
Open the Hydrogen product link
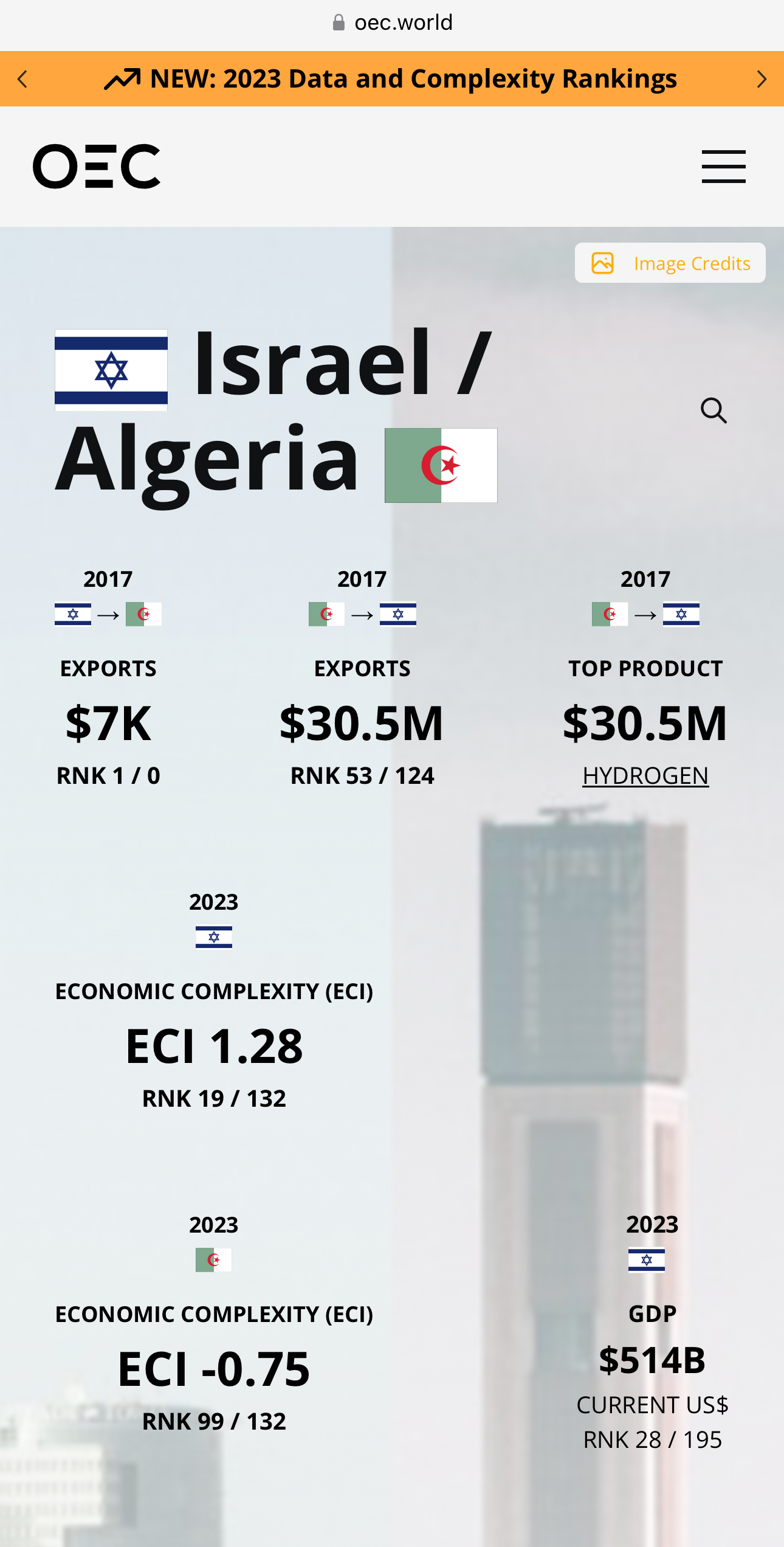[645, 776]
